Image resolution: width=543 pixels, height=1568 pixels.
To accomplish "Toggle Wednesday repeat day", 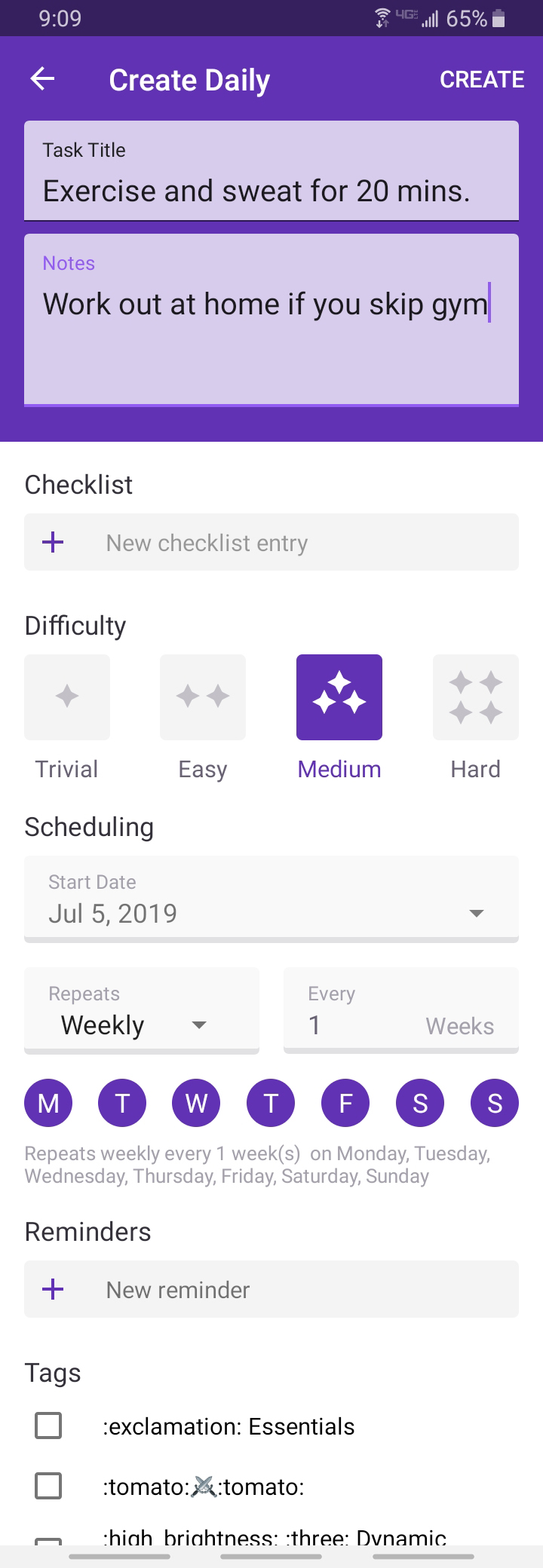I will [196, 1103].
